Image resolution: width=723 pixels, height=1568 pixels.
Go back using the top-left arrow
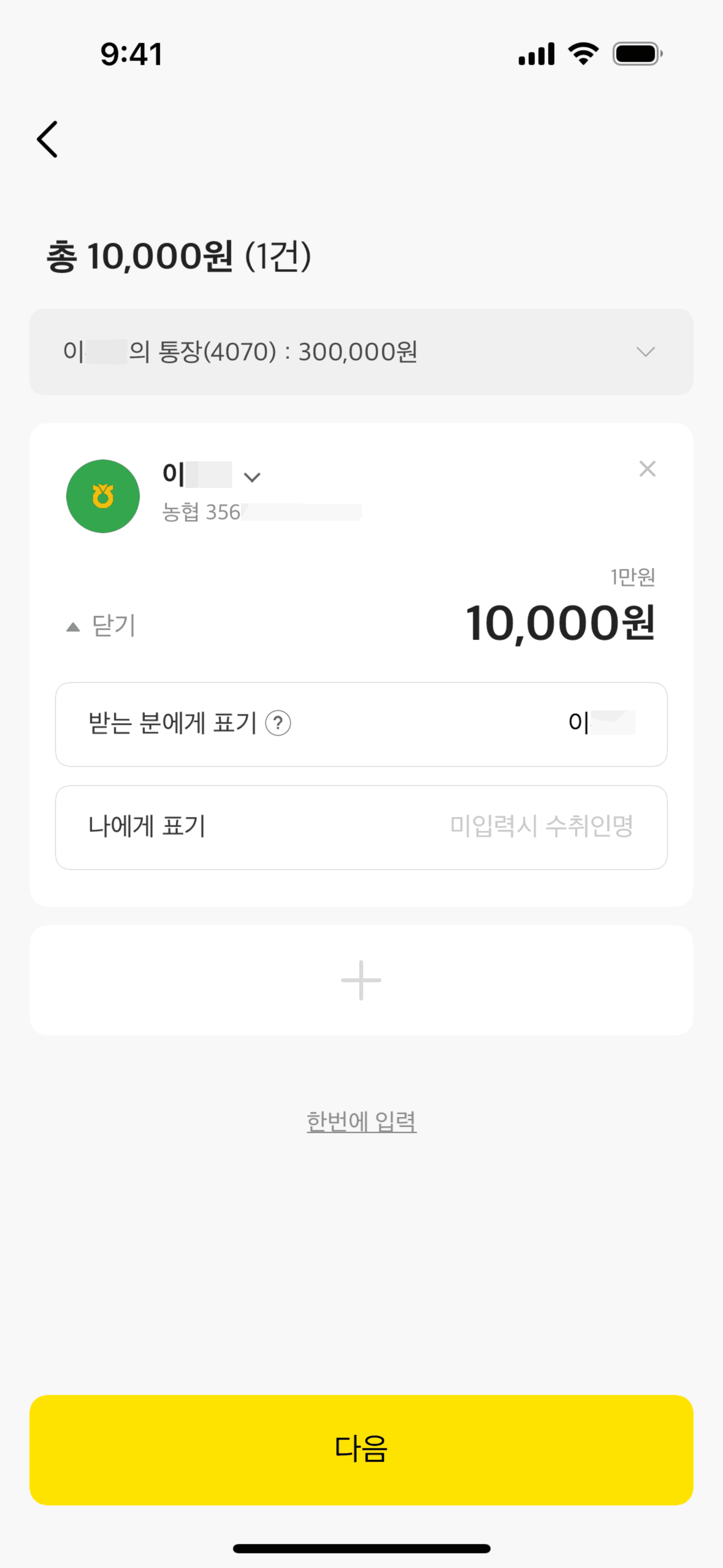48,139
